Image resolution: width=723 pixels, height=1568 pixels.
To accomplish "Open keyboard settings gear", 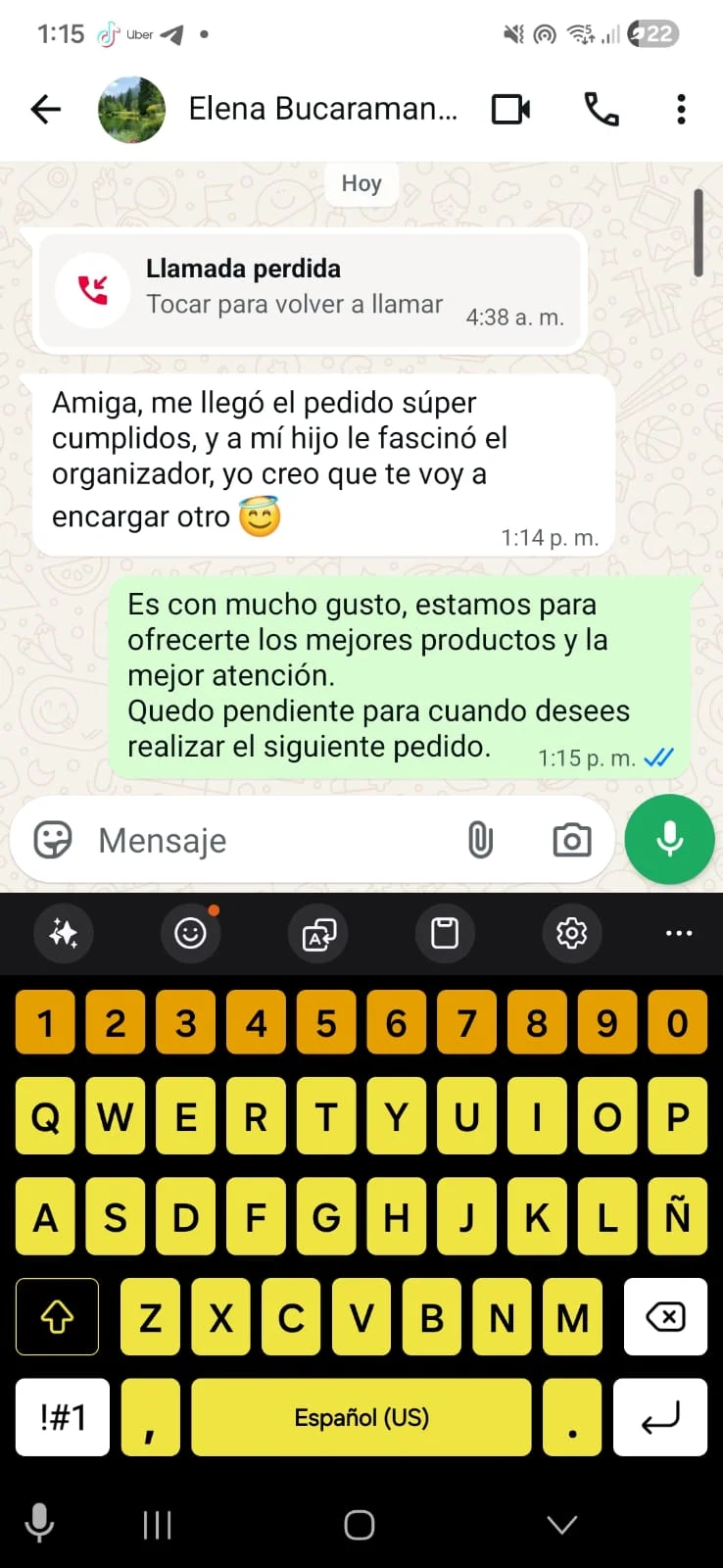I will 571,933.
